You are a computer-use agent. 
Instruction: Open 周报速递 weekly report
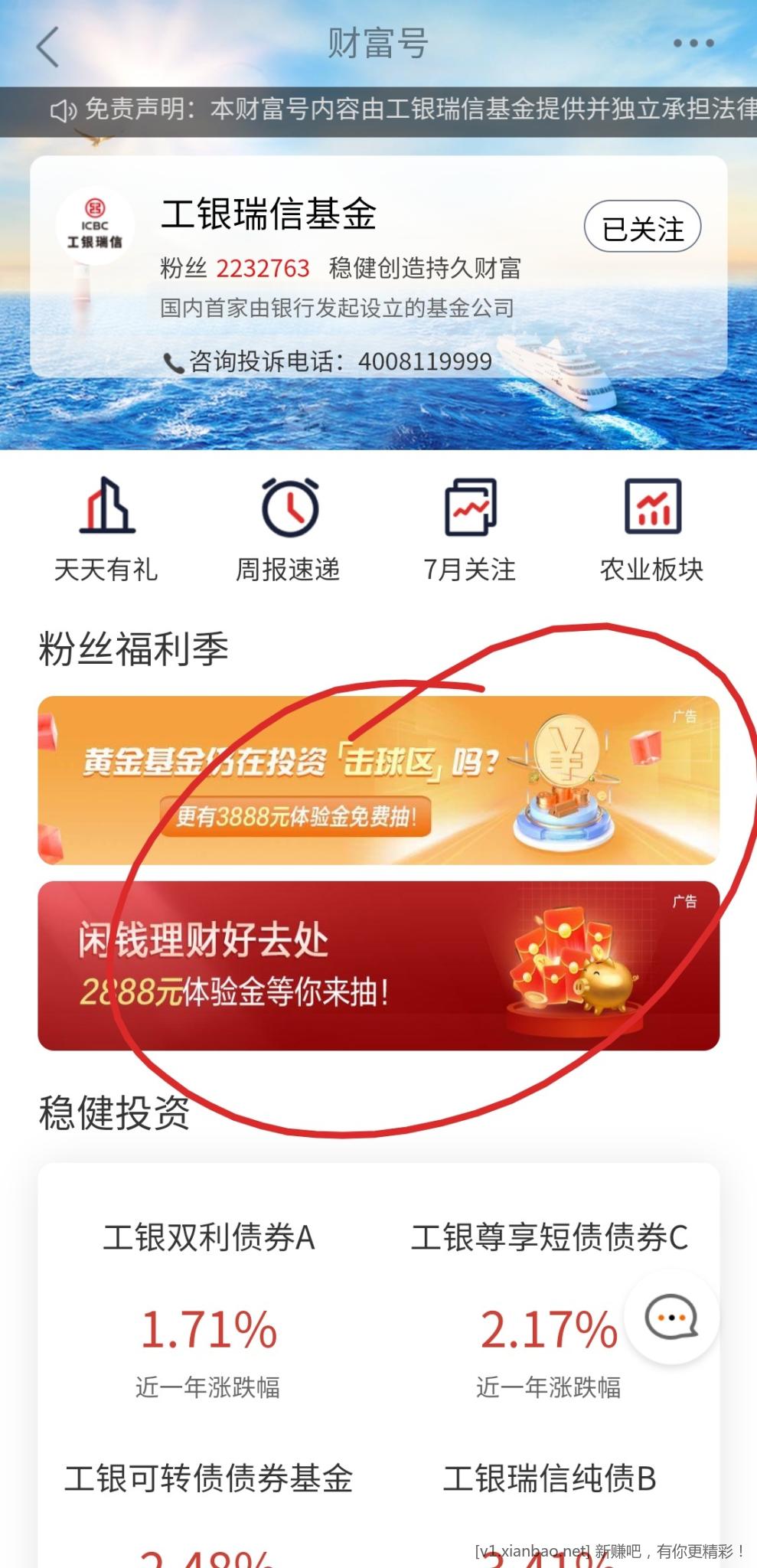pyautogui.click(x=289, y=529)
